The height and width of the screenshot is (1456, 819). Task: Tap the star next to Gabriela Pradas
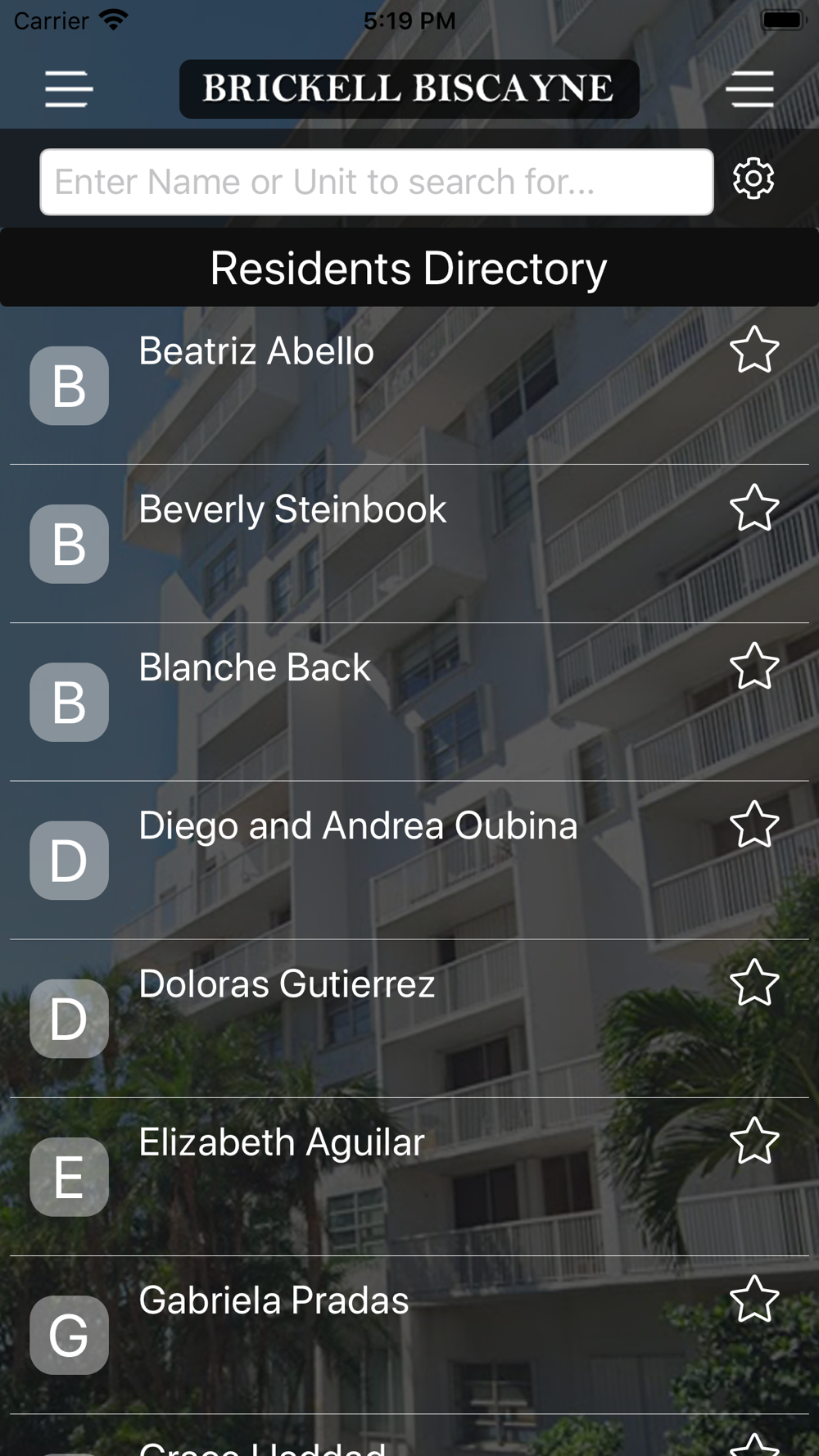click(753, 1299)
